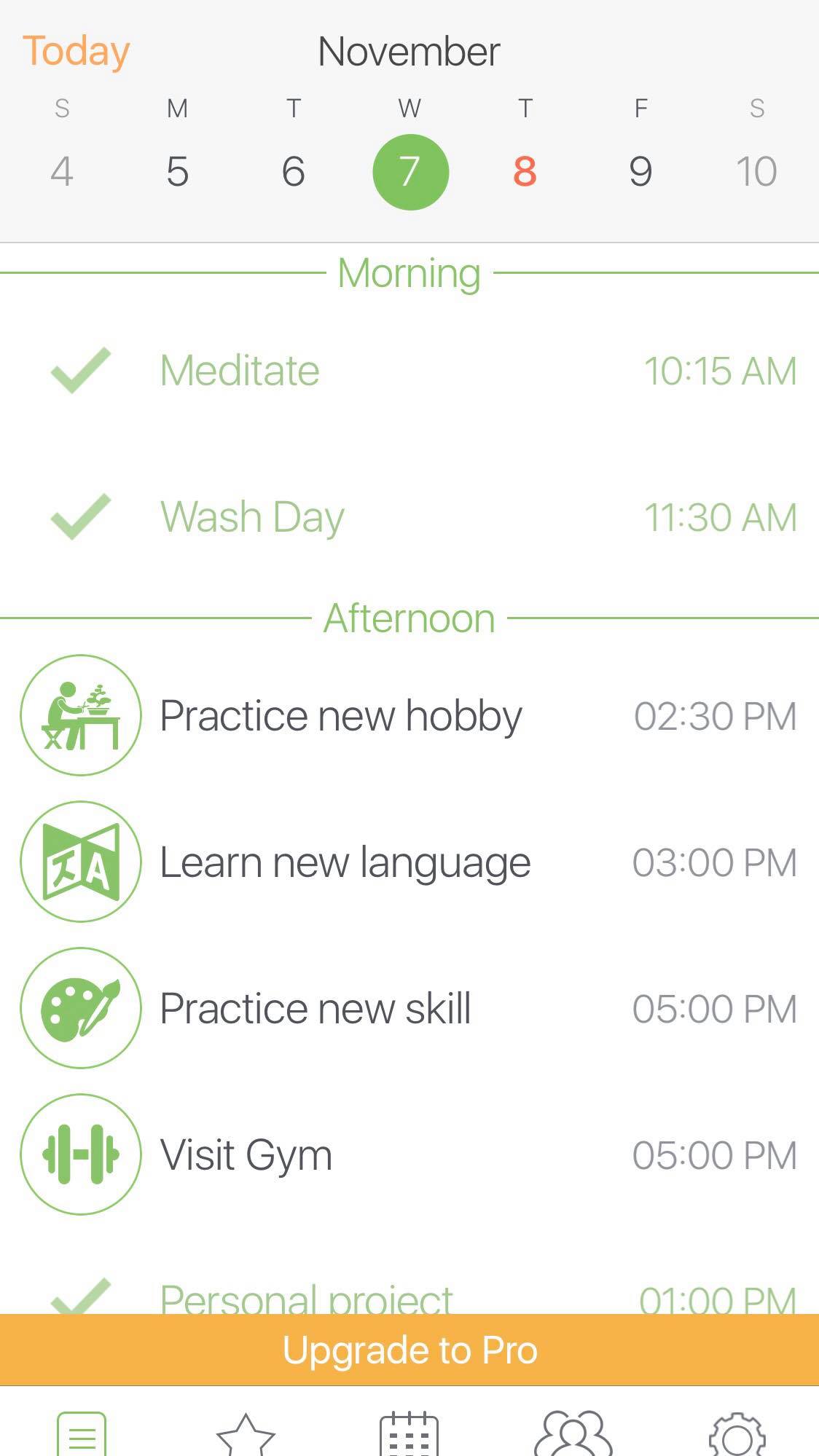
Task: Open Practice new hobby task
Action: point(409,715)
